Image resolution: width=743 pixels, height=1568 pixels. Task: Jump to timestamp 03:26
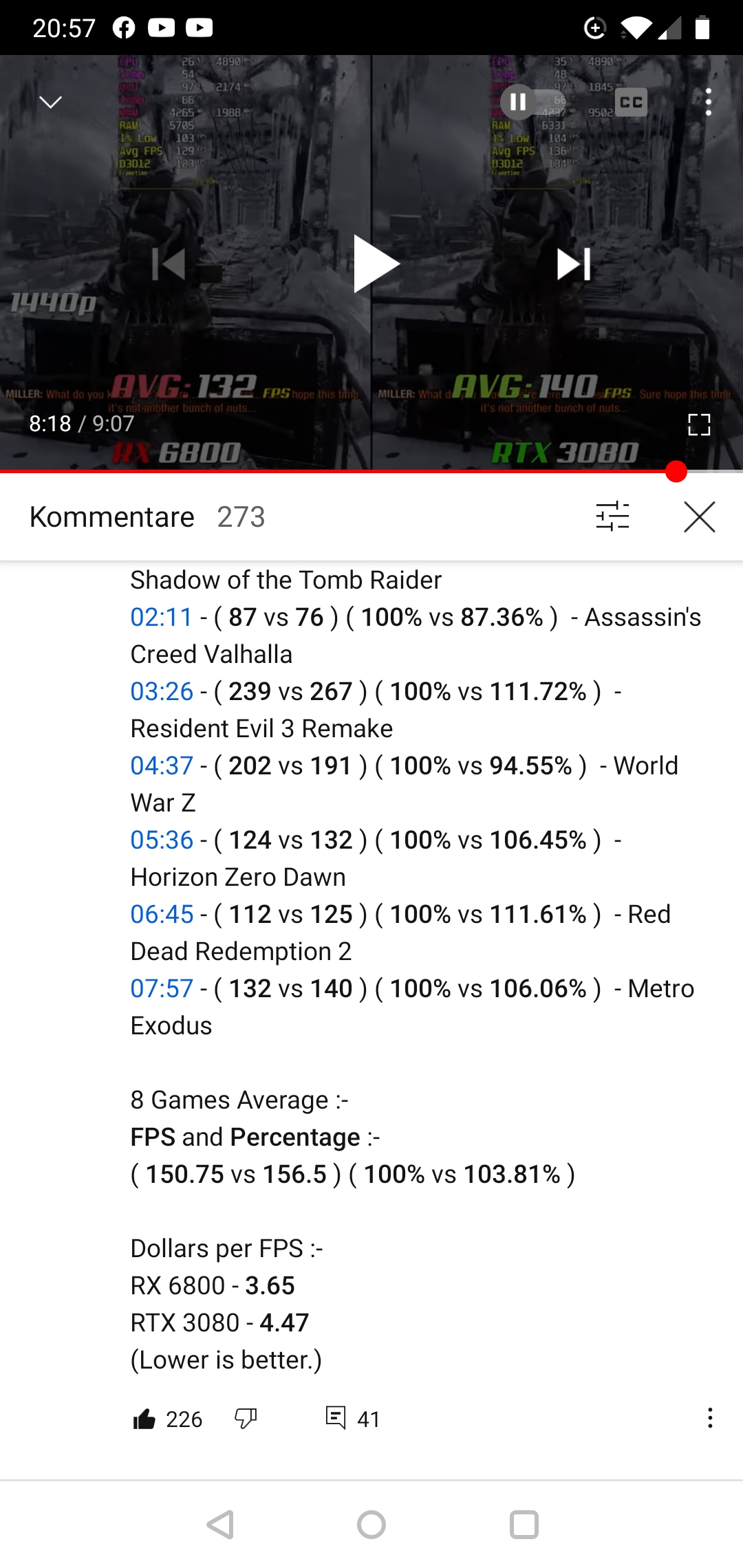tap(162, 691)
